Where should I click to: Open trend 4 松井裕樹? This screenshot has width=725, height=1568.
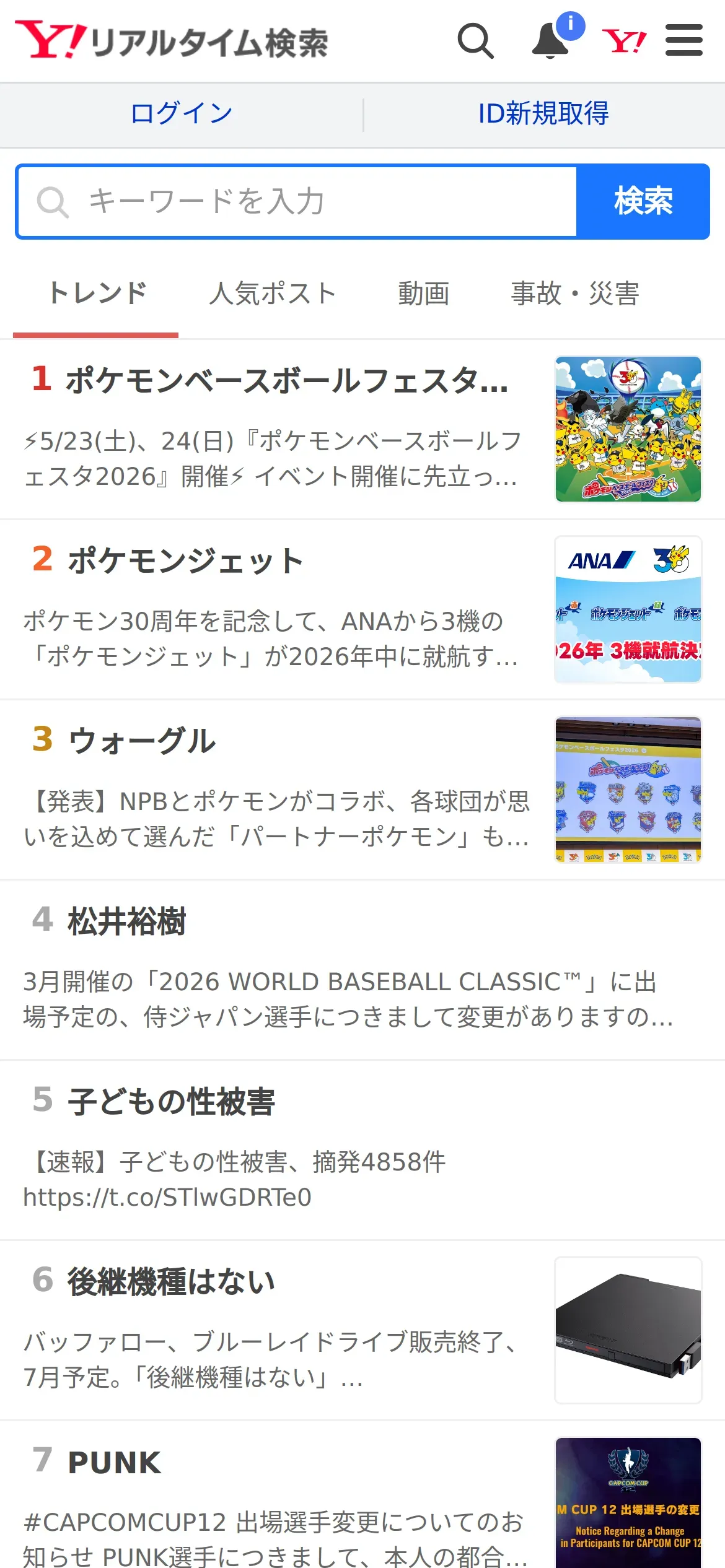tap(362, 970)
